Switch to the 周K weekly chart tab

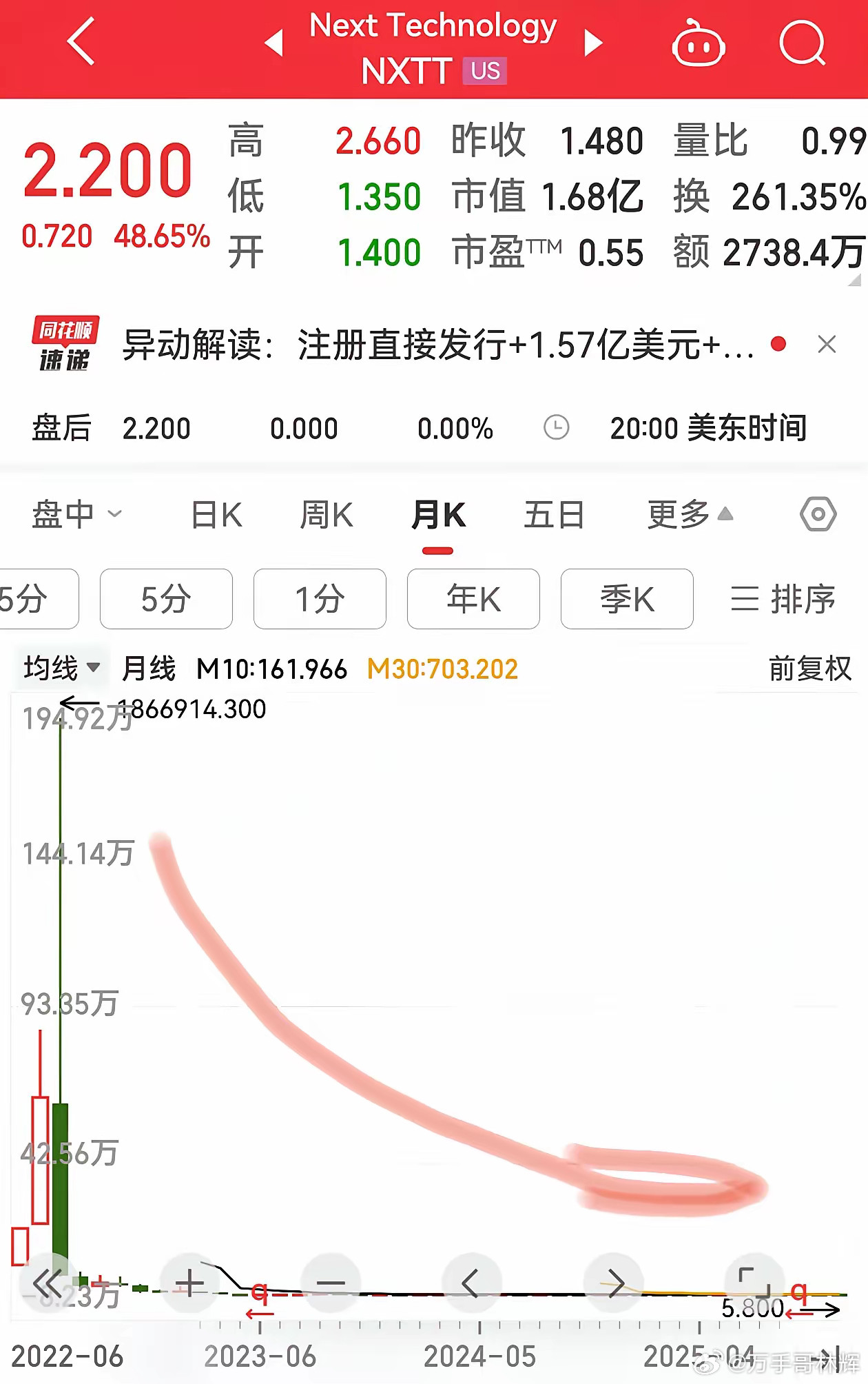click(x=327, y=513)
